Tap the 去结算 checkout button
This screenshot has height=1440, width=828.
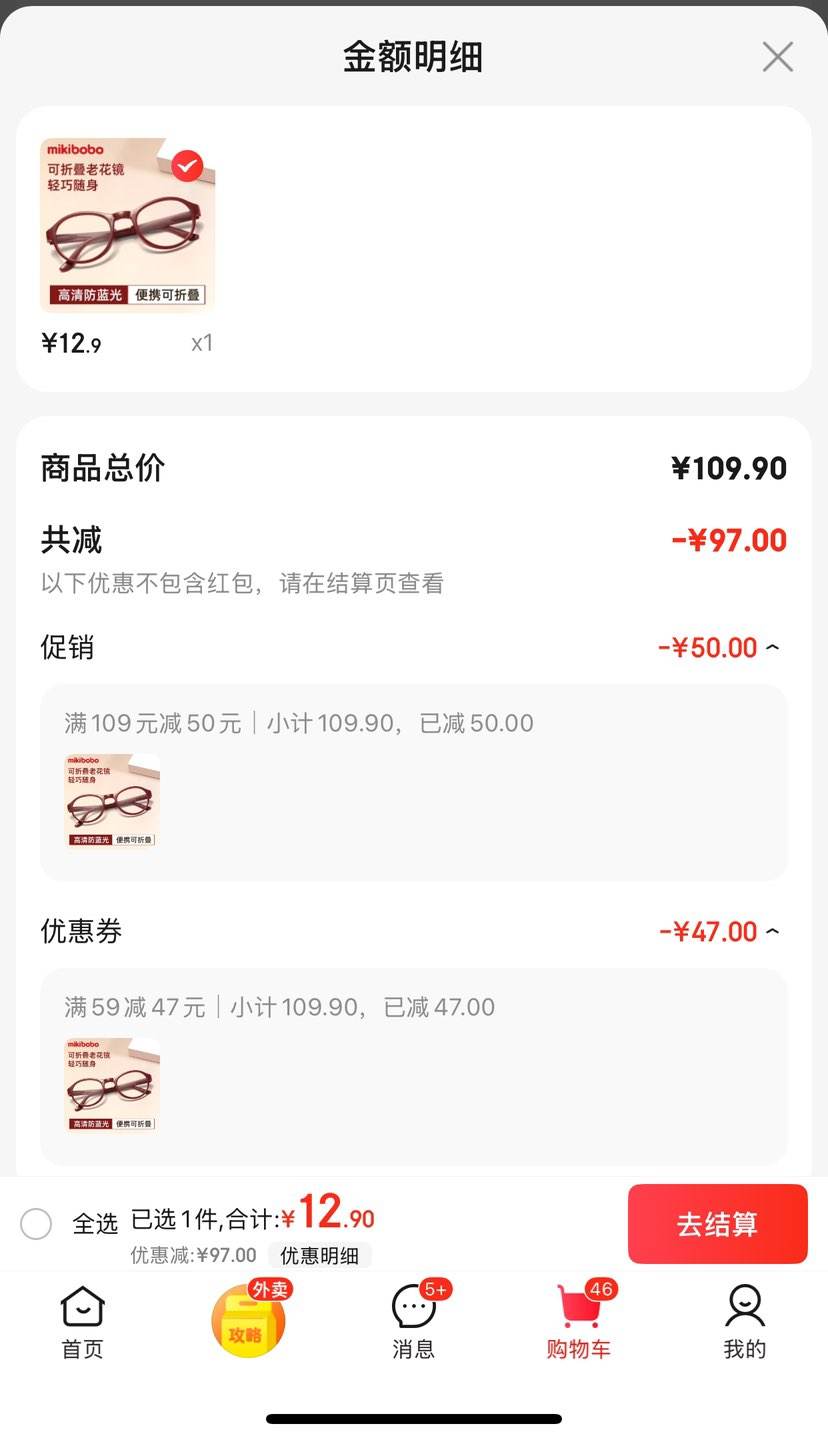717,1224
